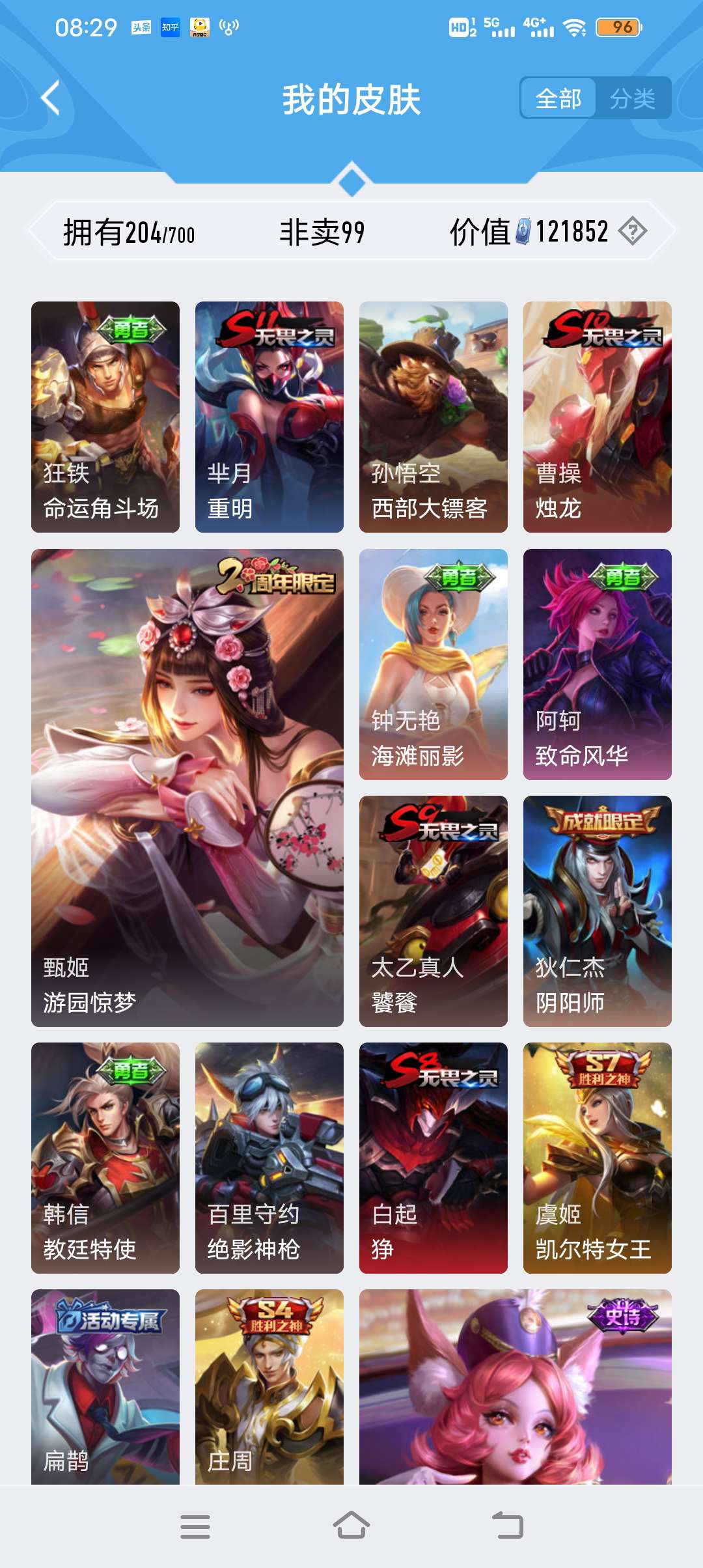View 狄仁杰 阴阳师 skin

598,911
